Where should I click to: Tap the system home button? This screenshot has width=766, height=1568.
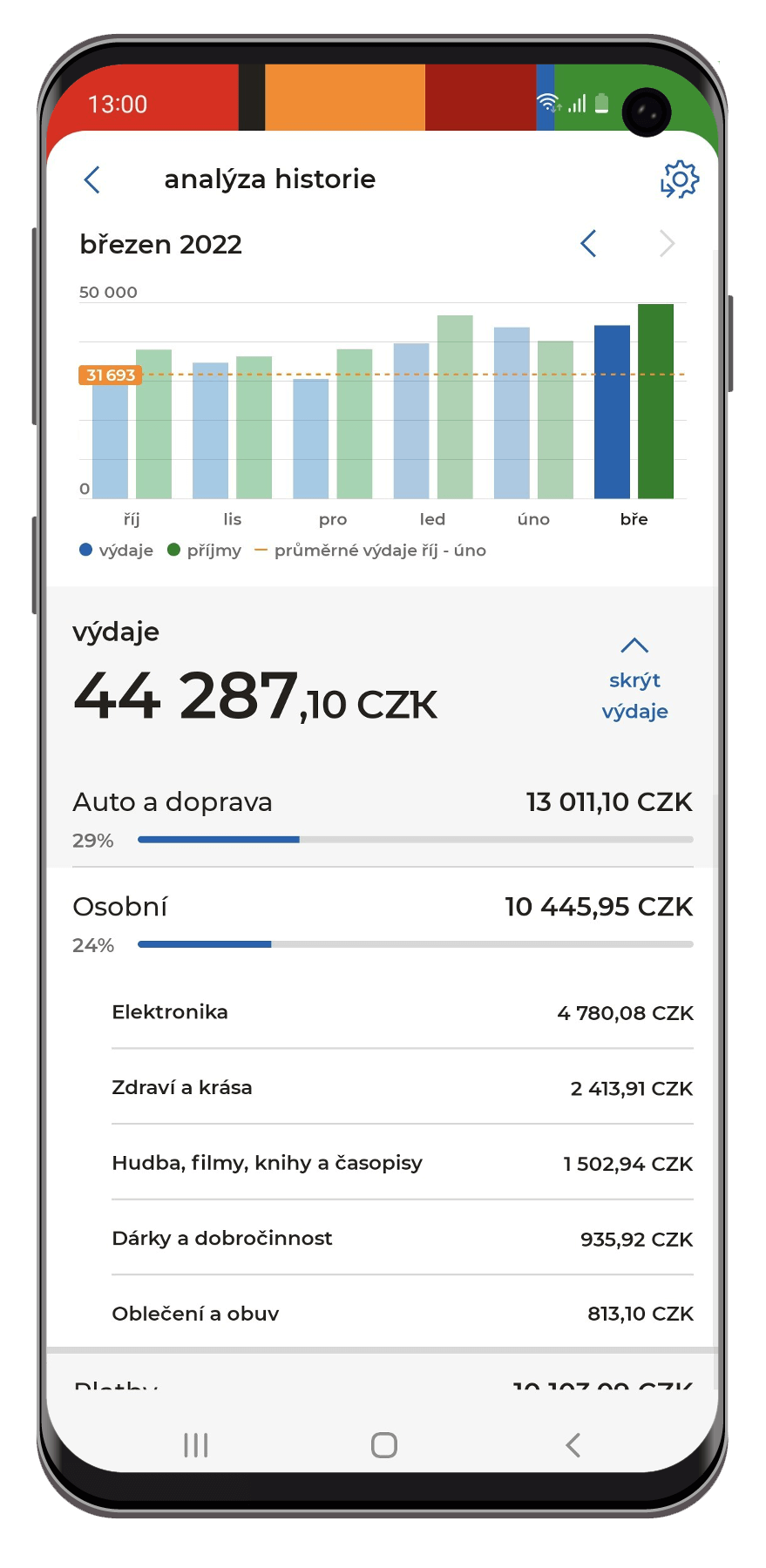(x=384, y=1445)
